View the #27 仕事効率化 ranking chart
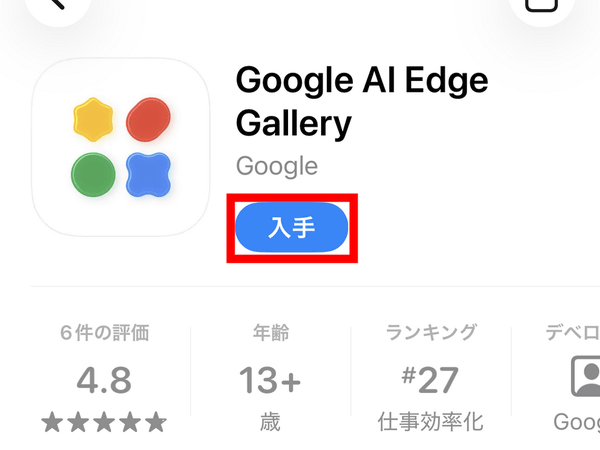 tap(432, 379)
